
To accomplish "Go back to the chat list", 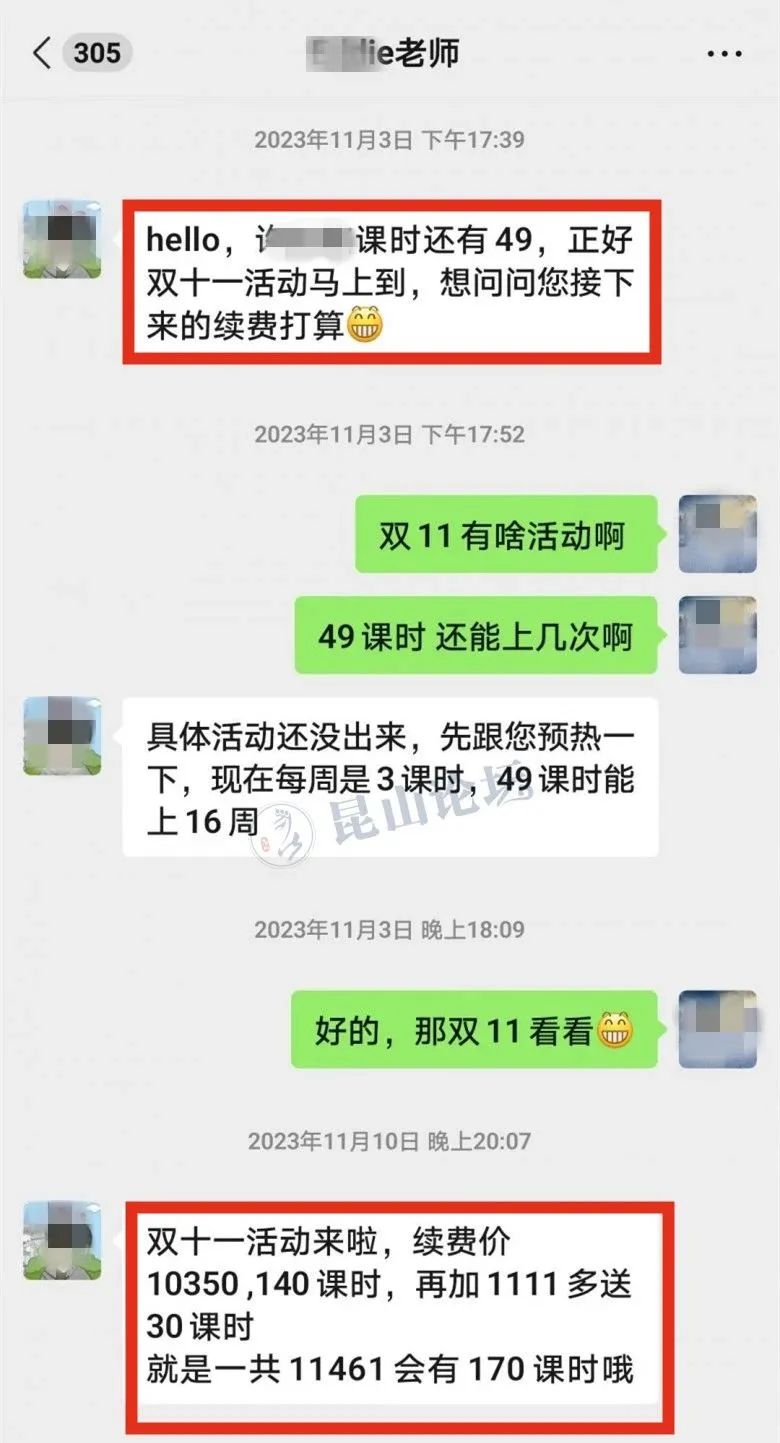I will 42,53.
